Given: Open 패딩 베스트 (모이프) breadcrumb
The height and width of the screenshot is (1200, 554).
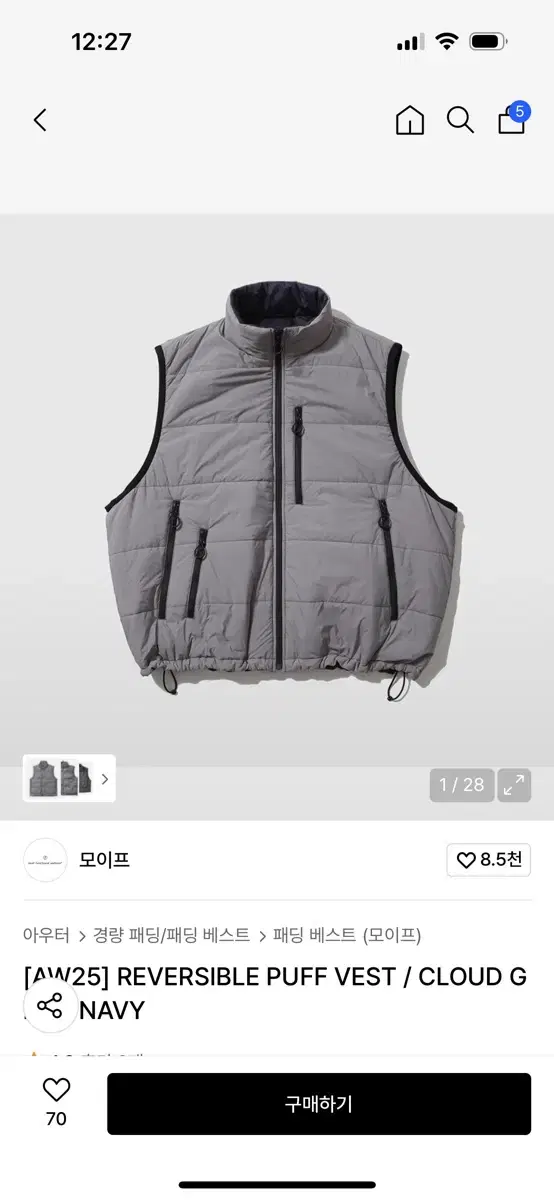Looking at the screenshot, I should click(347, 935).
